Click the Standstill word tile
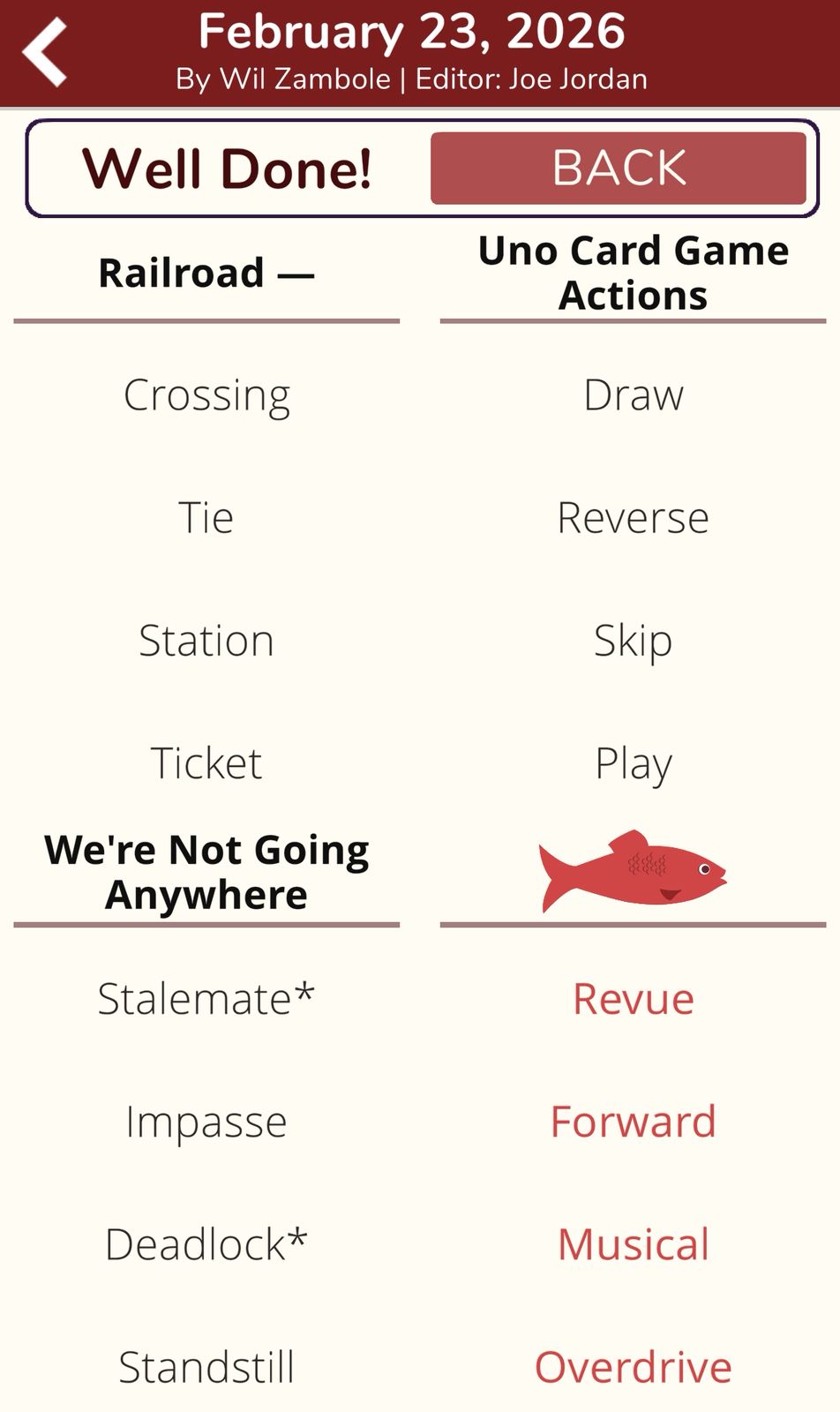 [206, 1366]
